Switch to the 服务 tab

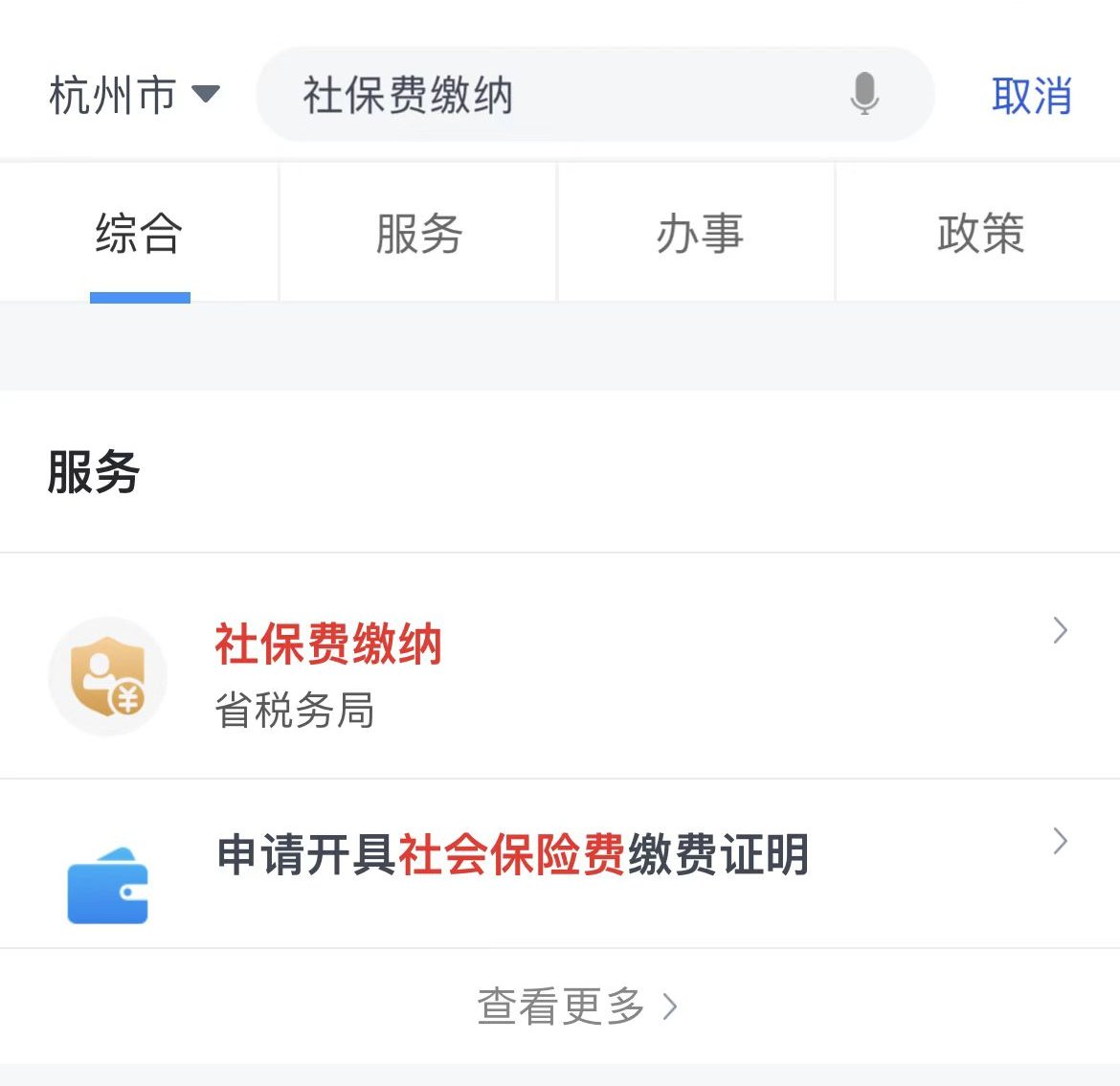point(418,234)
